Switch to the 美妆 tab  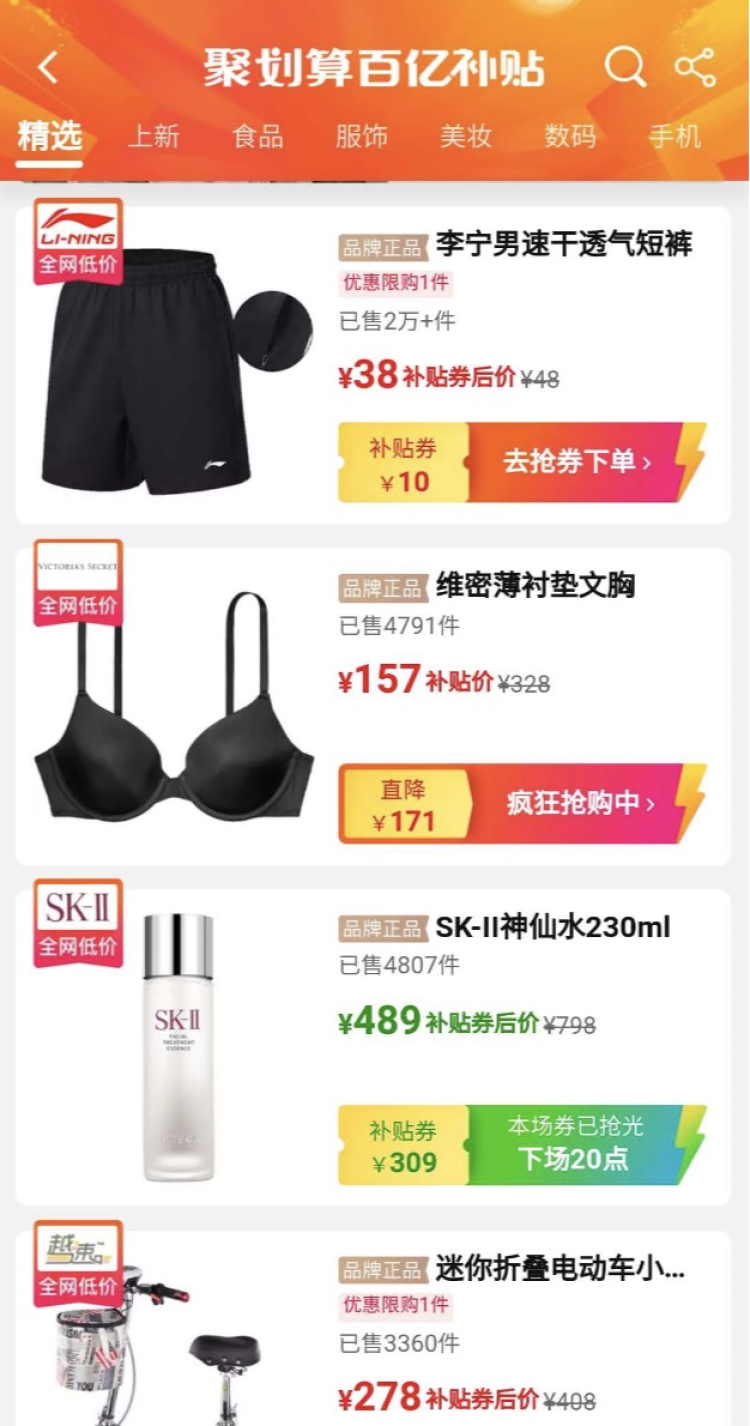[466, 136]
